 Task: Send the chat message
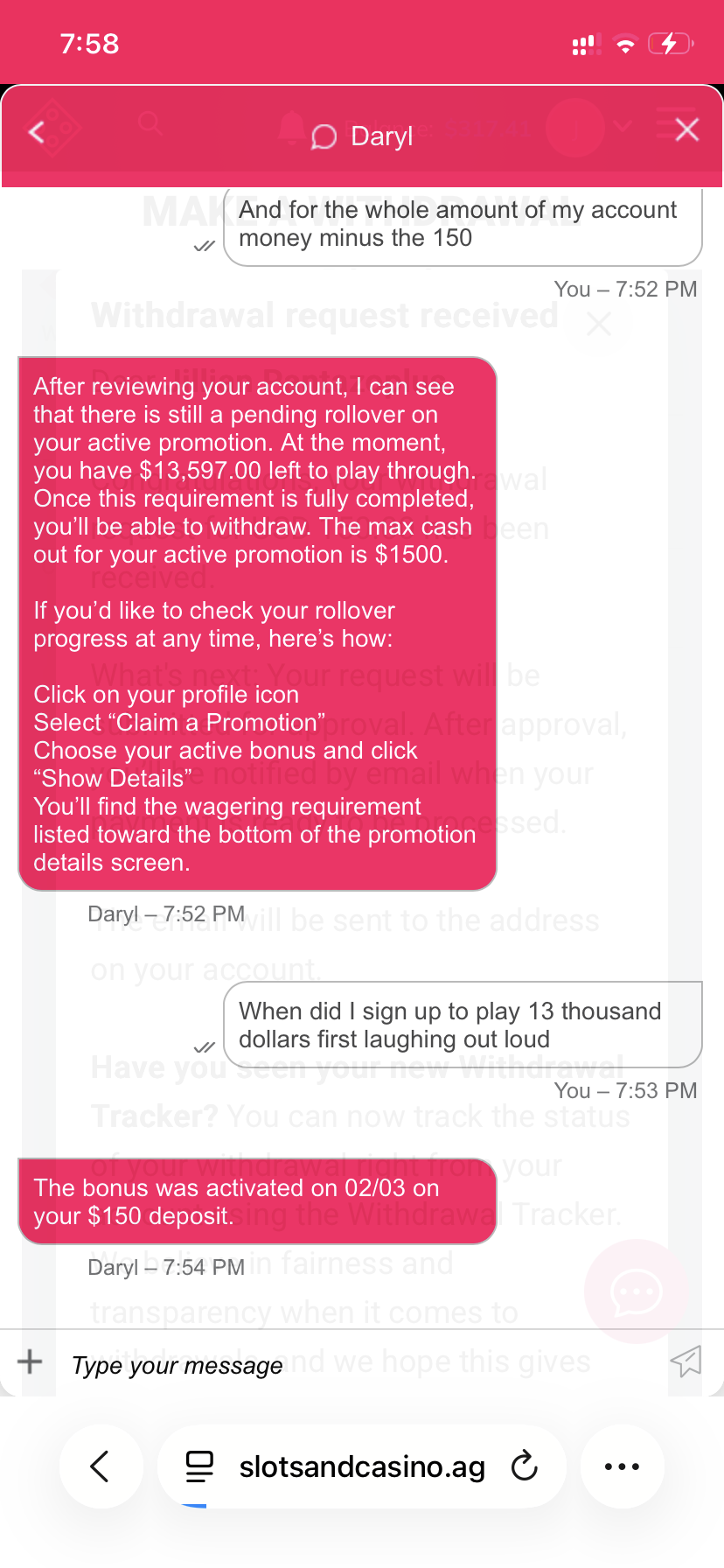(x=686, y=1361)
